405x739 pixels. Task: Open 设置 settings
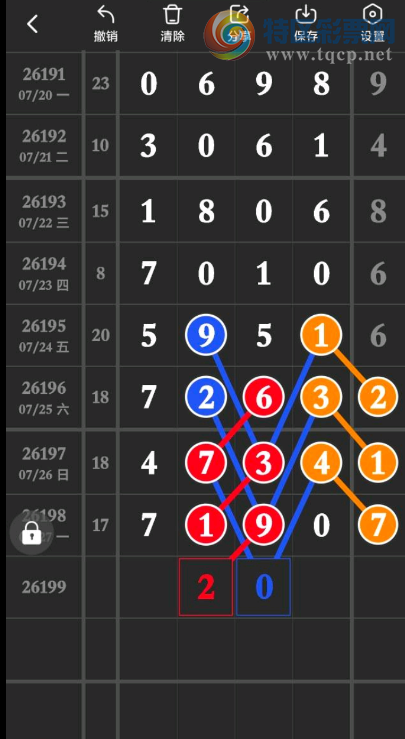372,24
